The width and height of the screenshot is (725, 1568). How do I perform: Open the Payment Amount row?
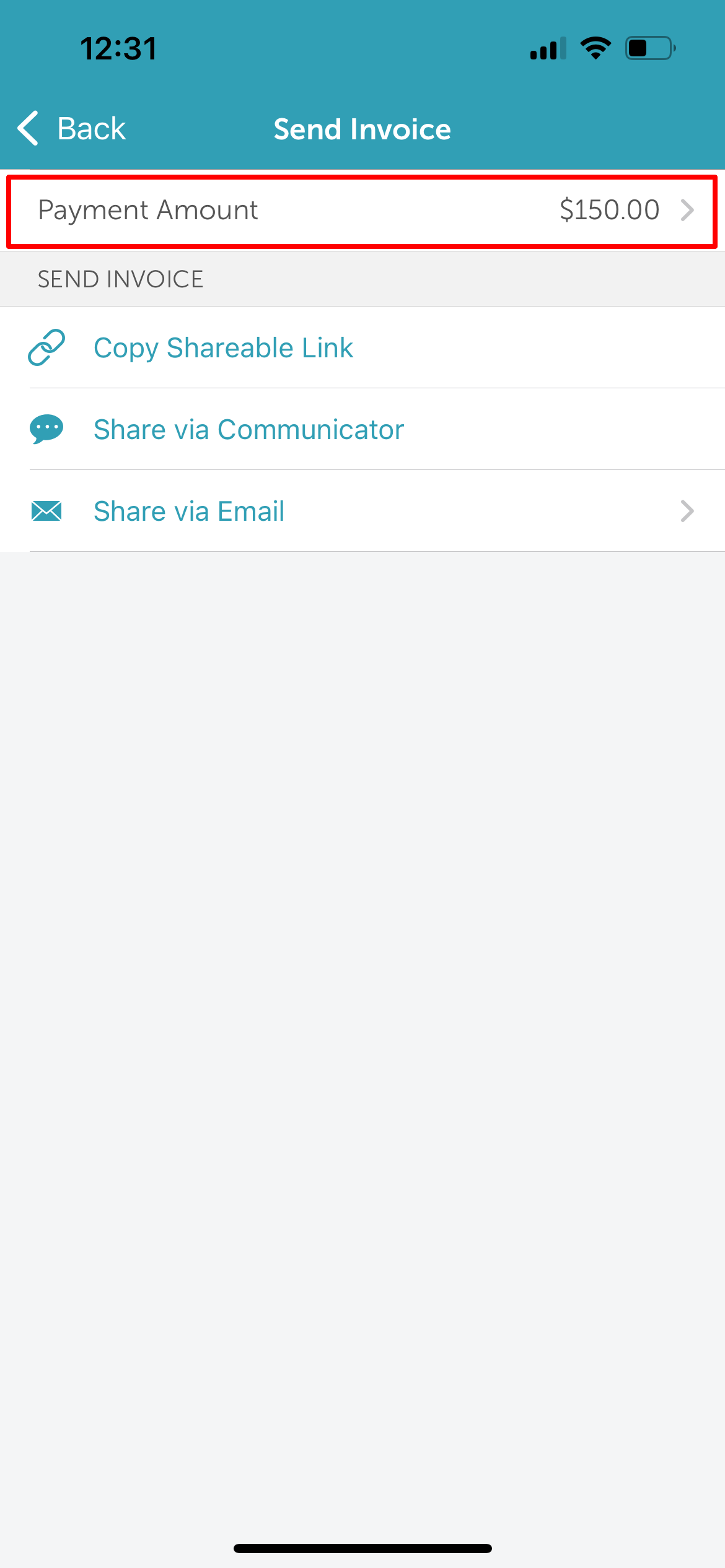tap(362, 211)
